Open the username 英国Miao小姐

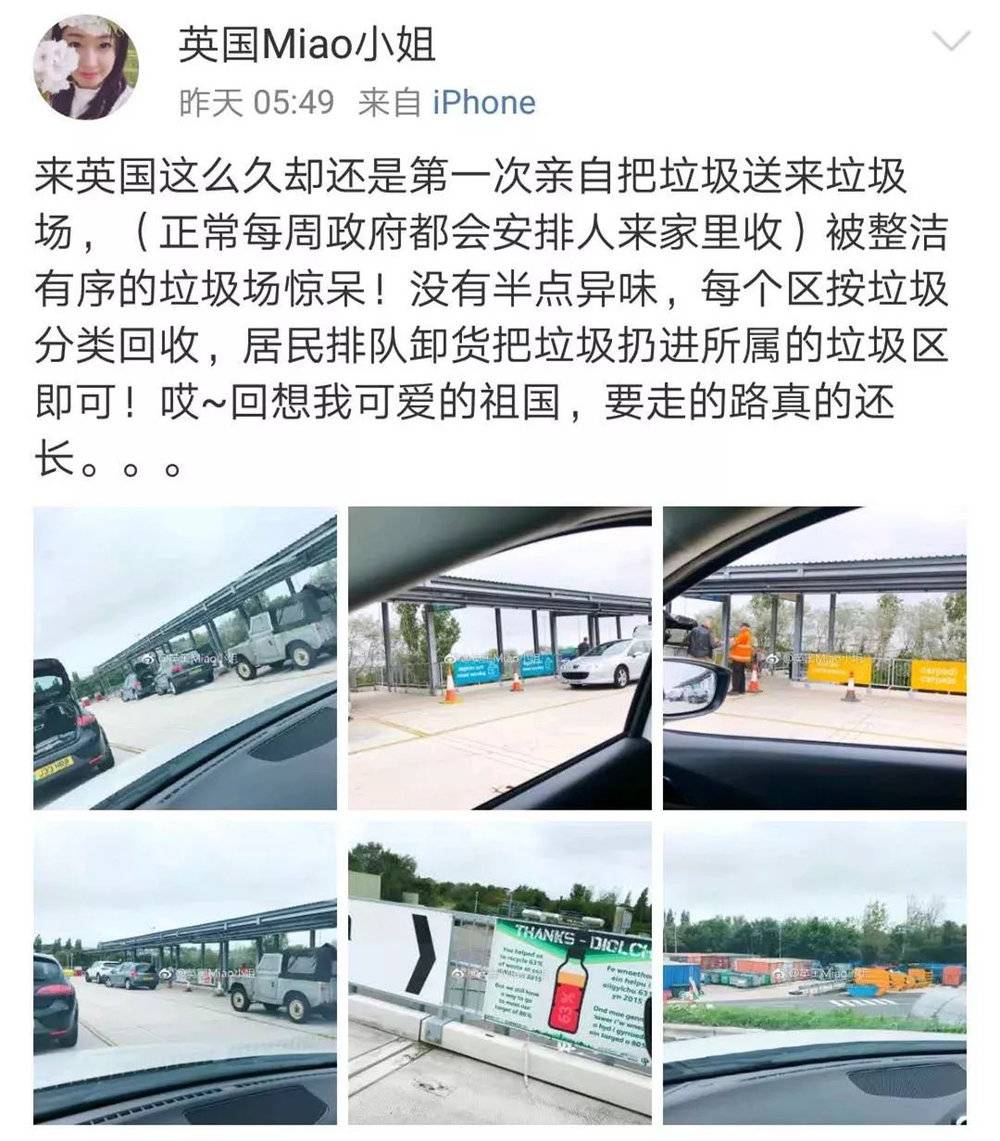tap(306, 44)
